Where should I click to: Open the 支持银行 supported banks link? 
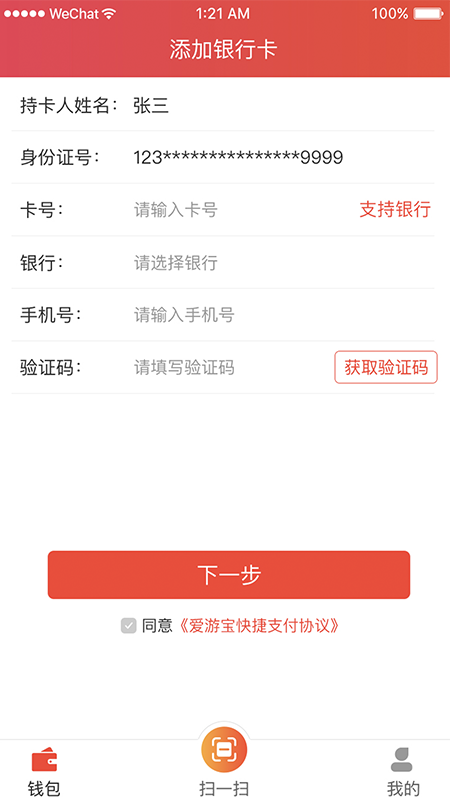(395, 210)
